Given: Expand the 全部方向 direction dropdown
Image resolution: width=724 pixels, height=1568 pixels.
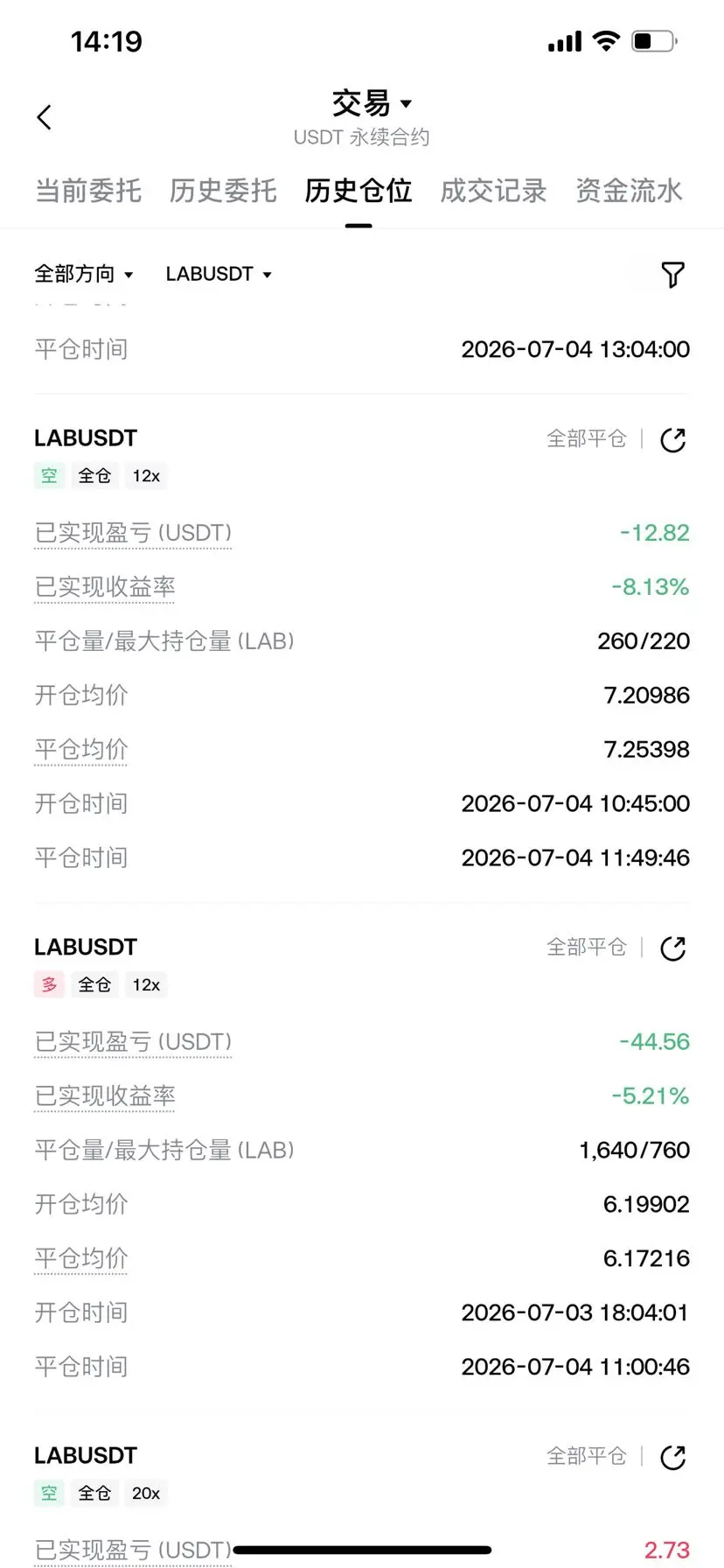Looking at the screenshot, I should (x=84, y=274).
